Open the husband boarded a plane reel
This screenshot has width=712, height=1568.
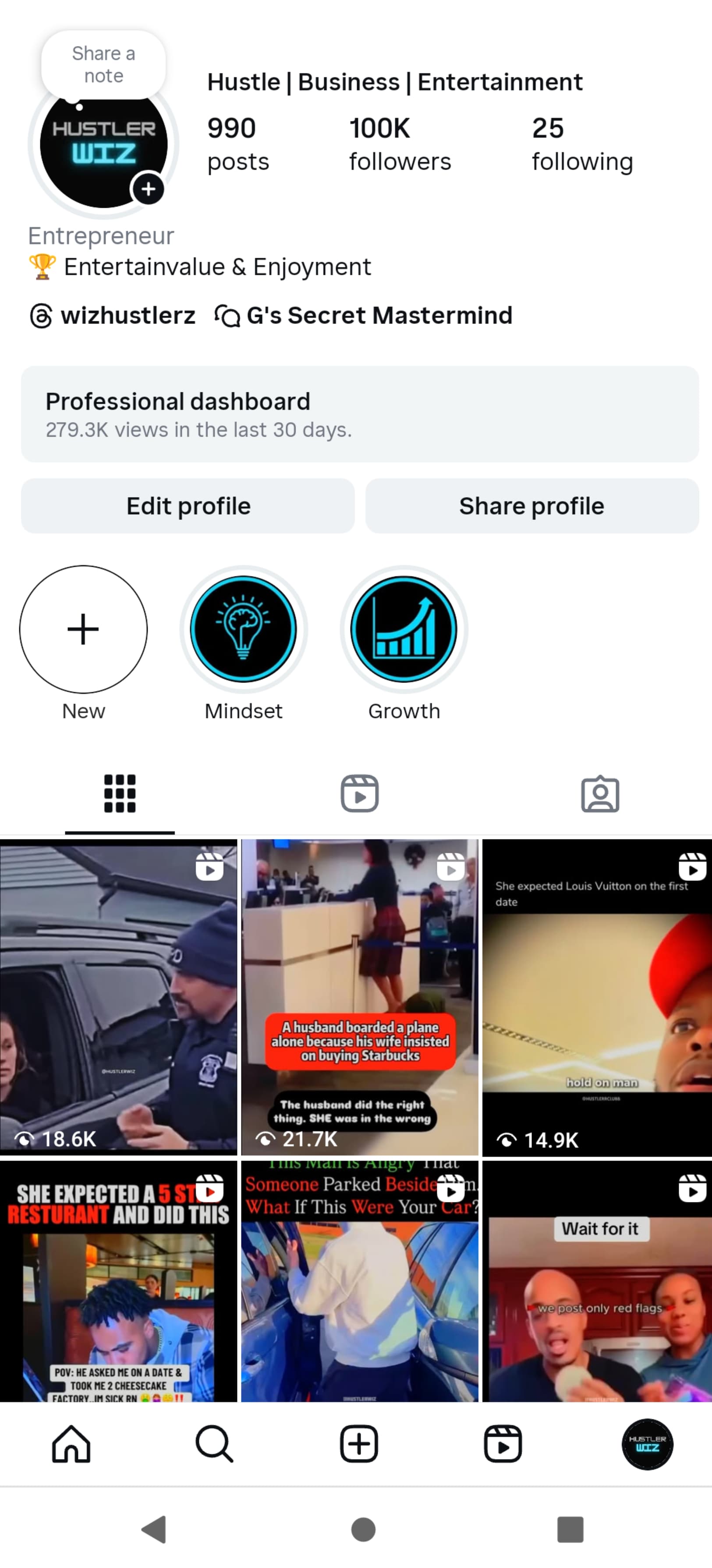pos(360,997)
